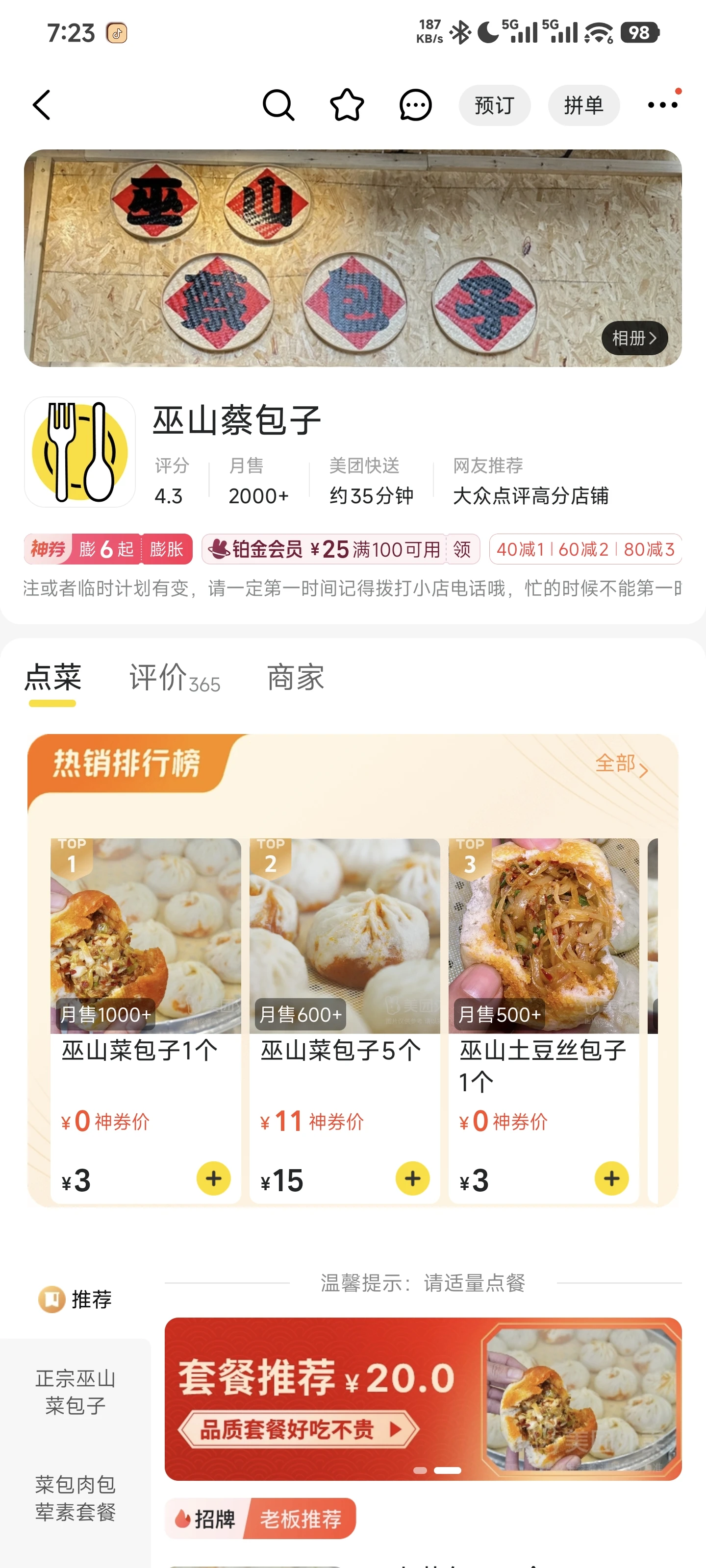The width and height of the screenshot is (706, 1568).
Task: Add 巫山菜包子1个 to cart
Action: tap(213, 1179)
